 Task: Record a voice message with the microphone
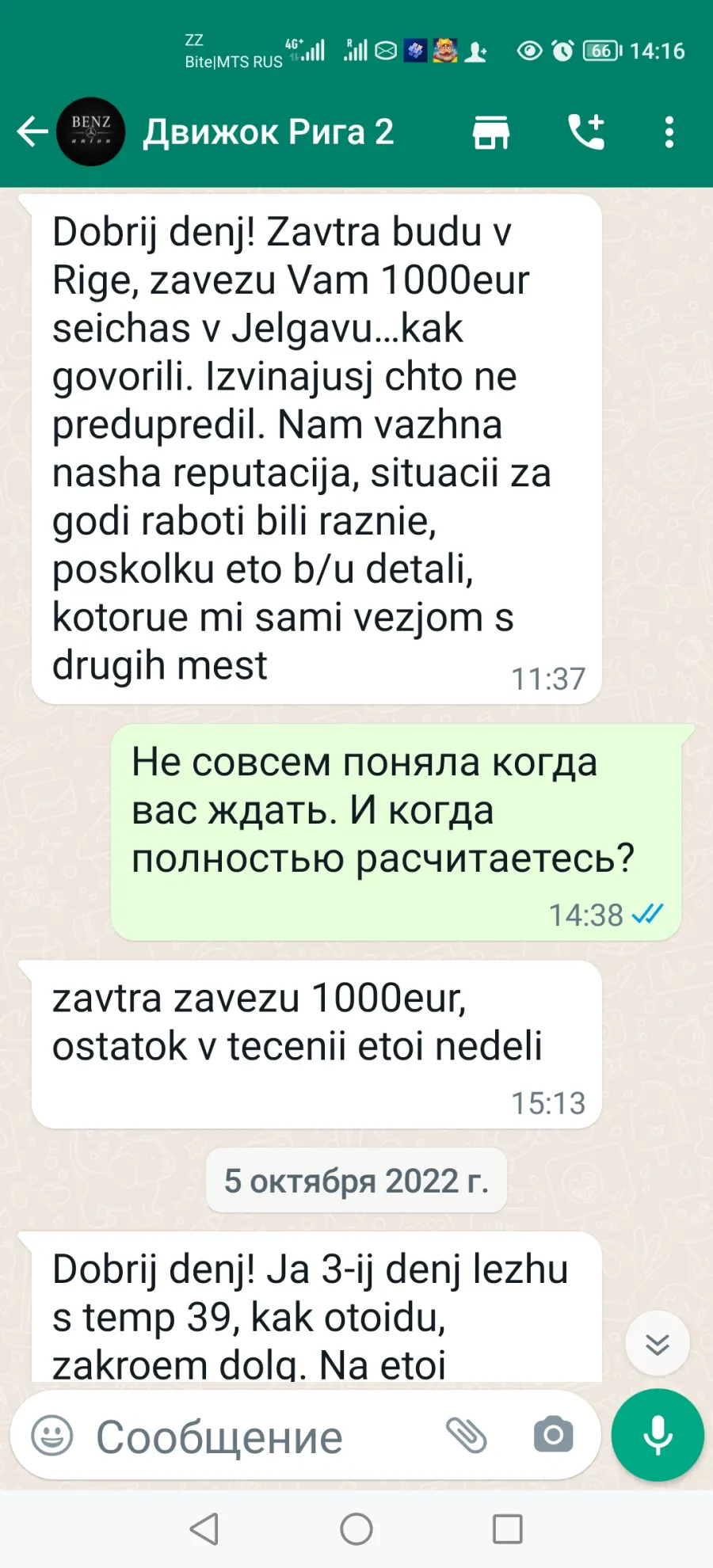coord(658,1435)
